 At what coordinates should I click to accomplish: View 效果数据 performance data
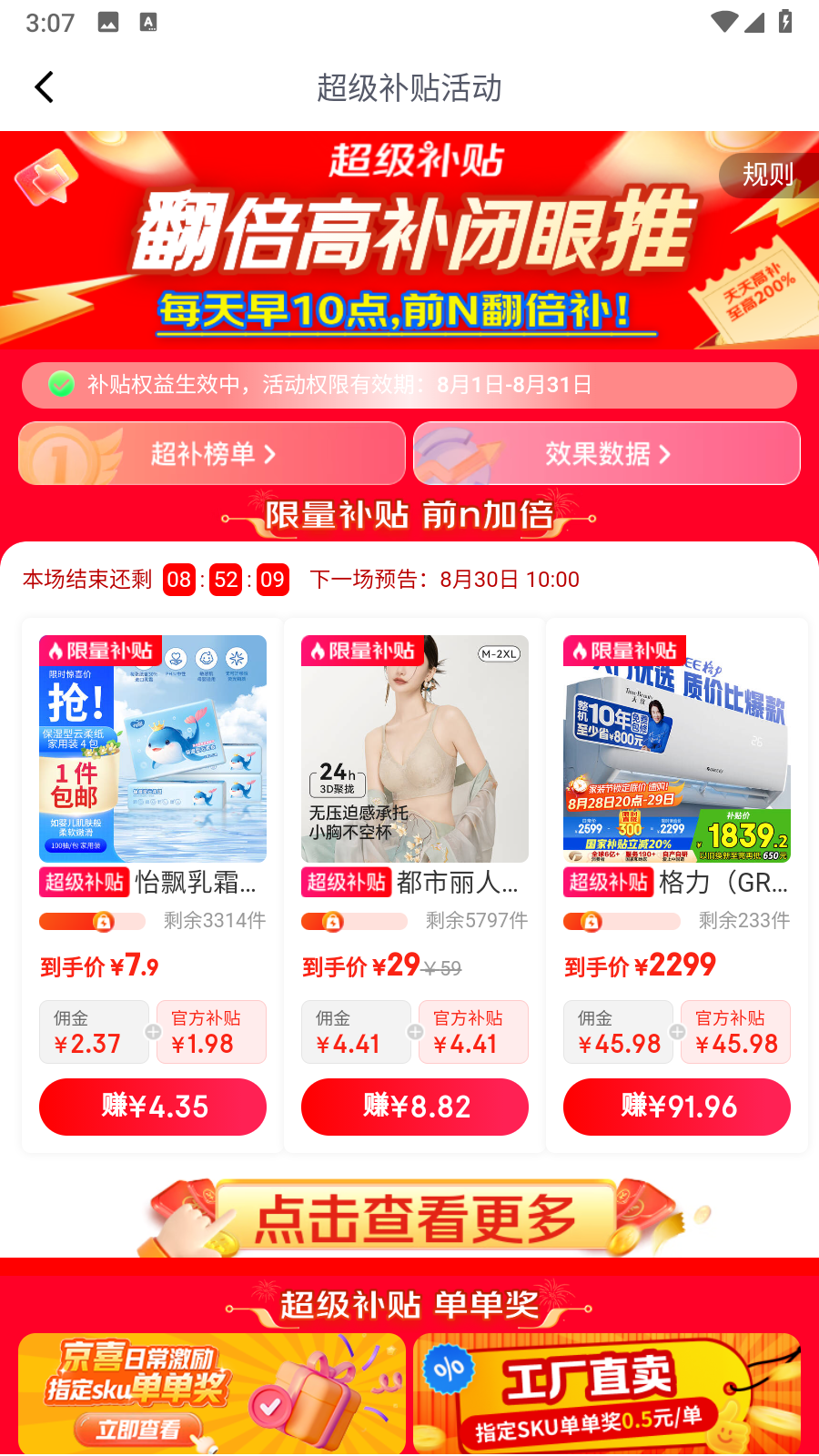tap(607, 453)
